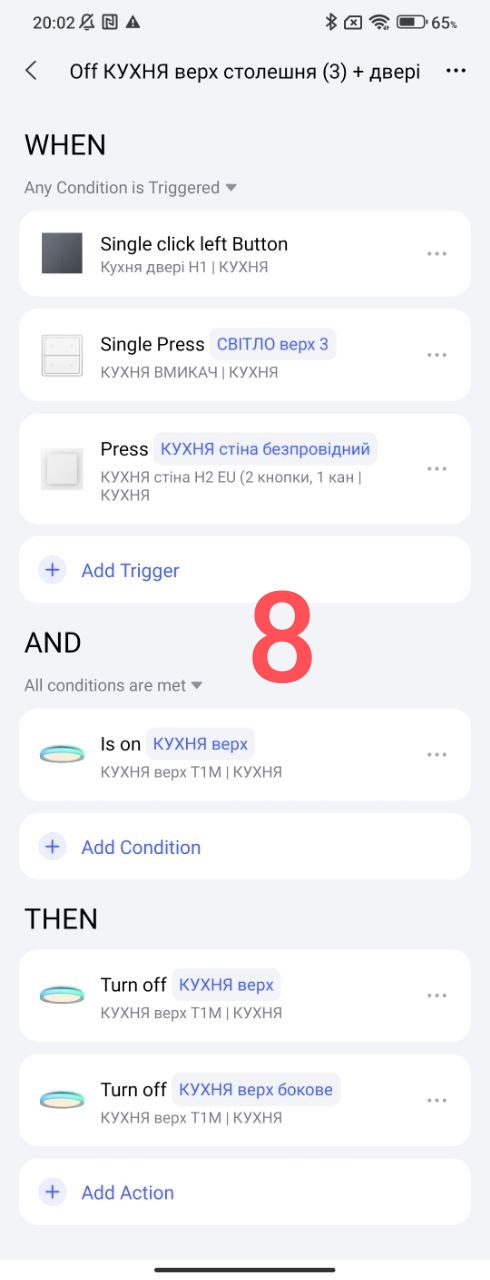This screenshot has width=490, height=1280.
Task: Open the Turn off КУХНЯ верх action
Action: [245, 995]
